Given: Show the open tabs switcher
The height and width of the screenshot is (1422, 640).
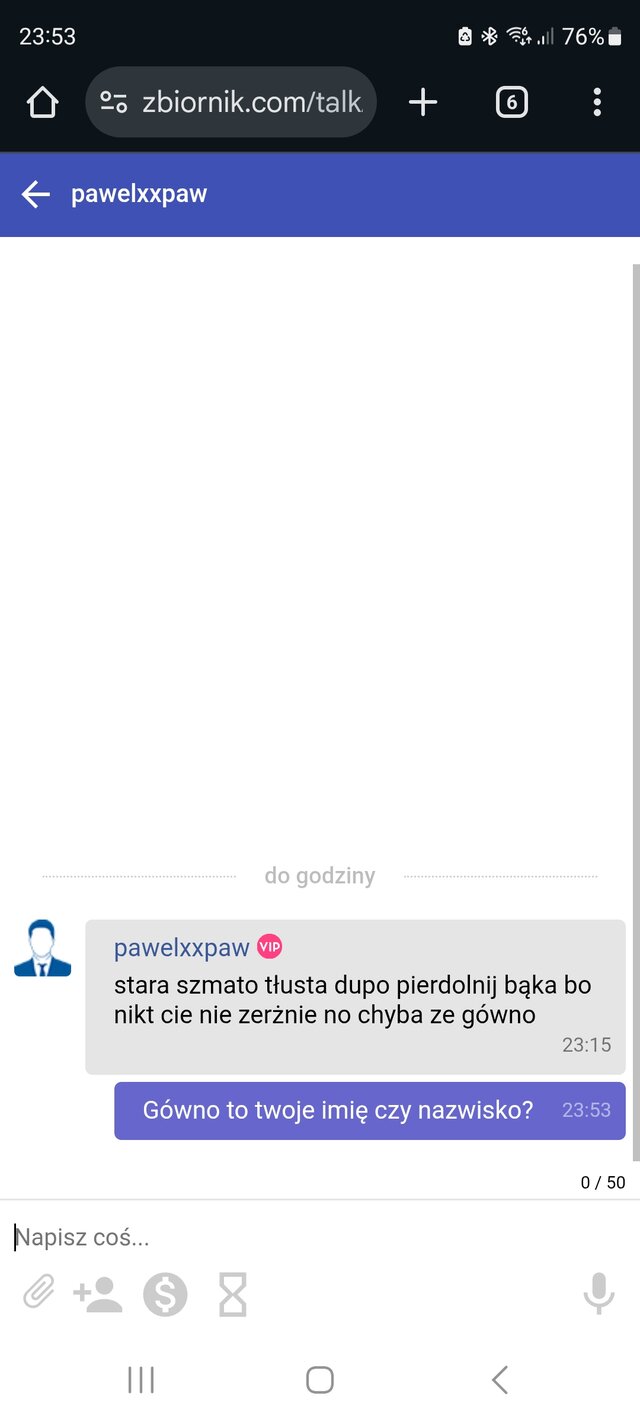Looking at the screenshot, I should pyautogui.click(x=511, y=102).
